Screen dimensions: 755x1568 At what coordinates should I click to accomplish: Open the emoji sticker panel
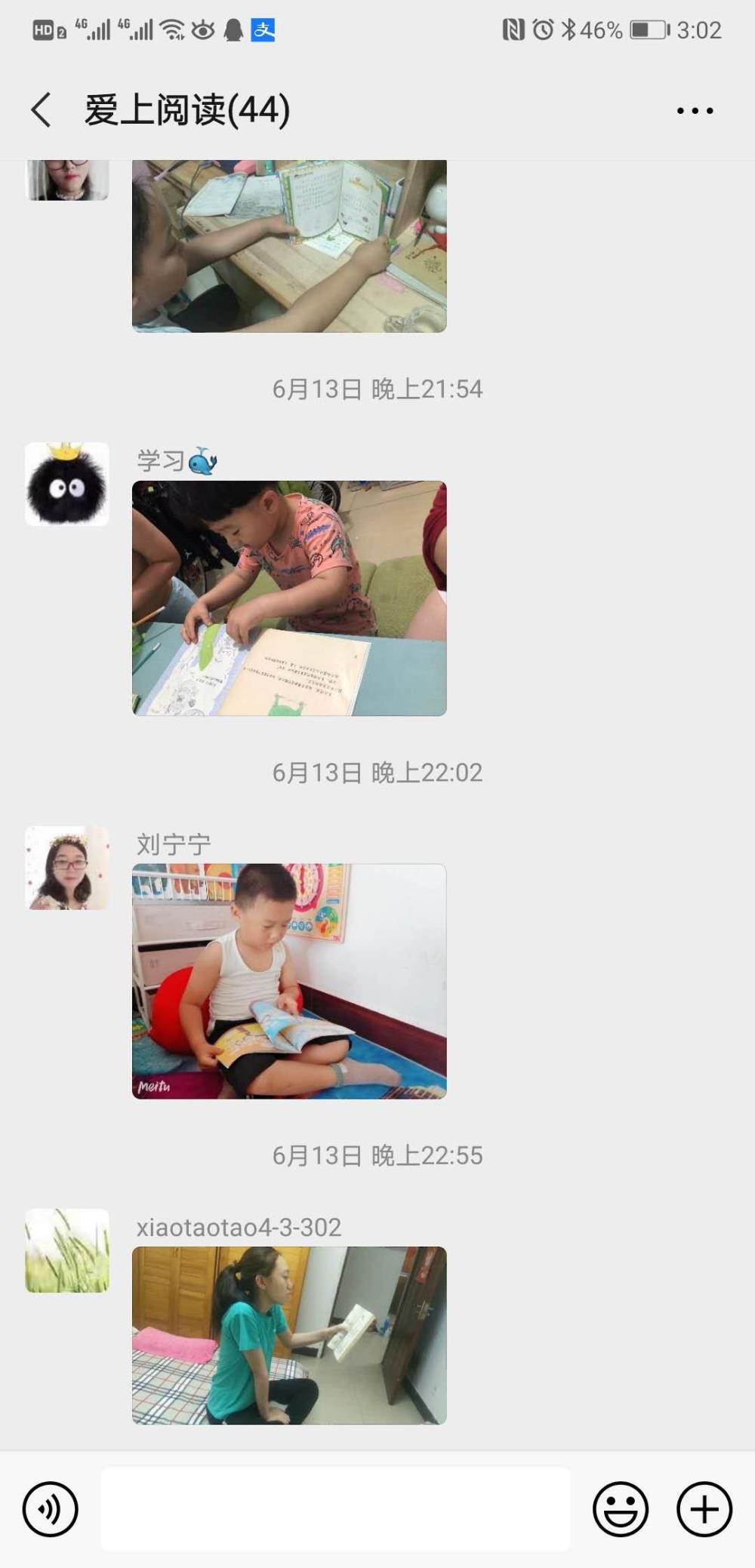621,1509
